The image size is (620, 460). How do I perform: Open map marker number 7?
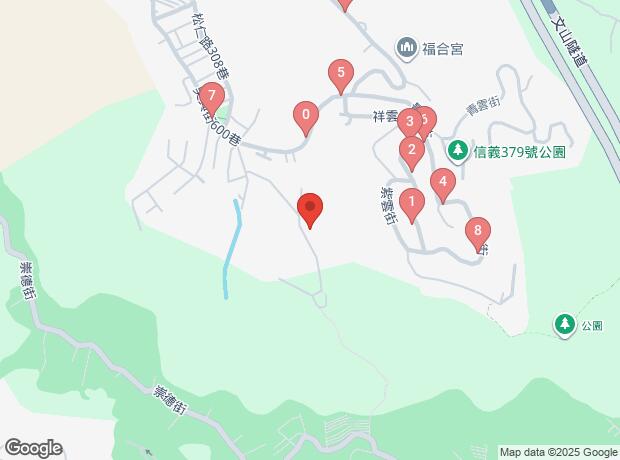[212, 98]
